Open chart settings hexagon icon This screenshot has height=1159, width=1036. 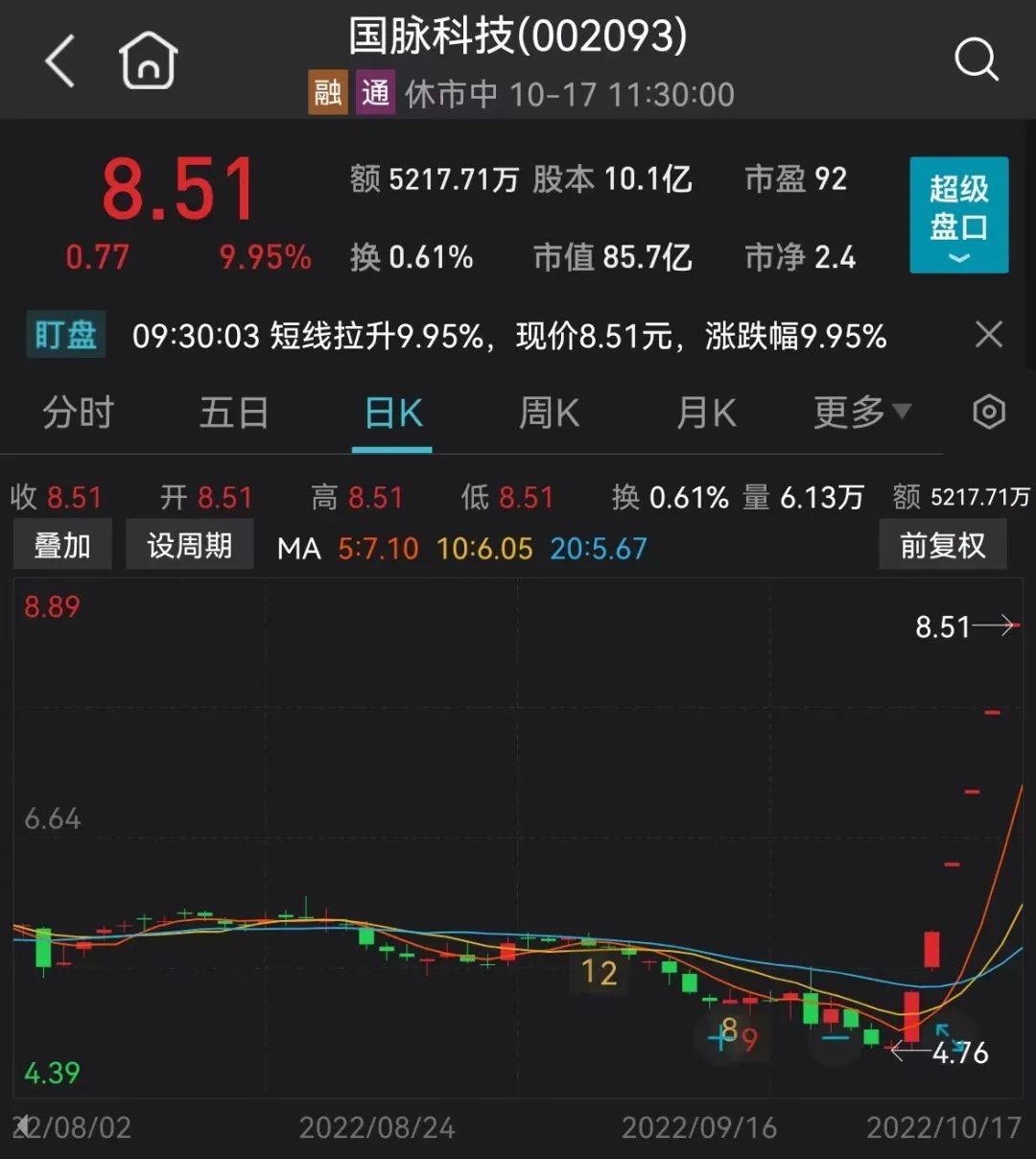(989, 413)
